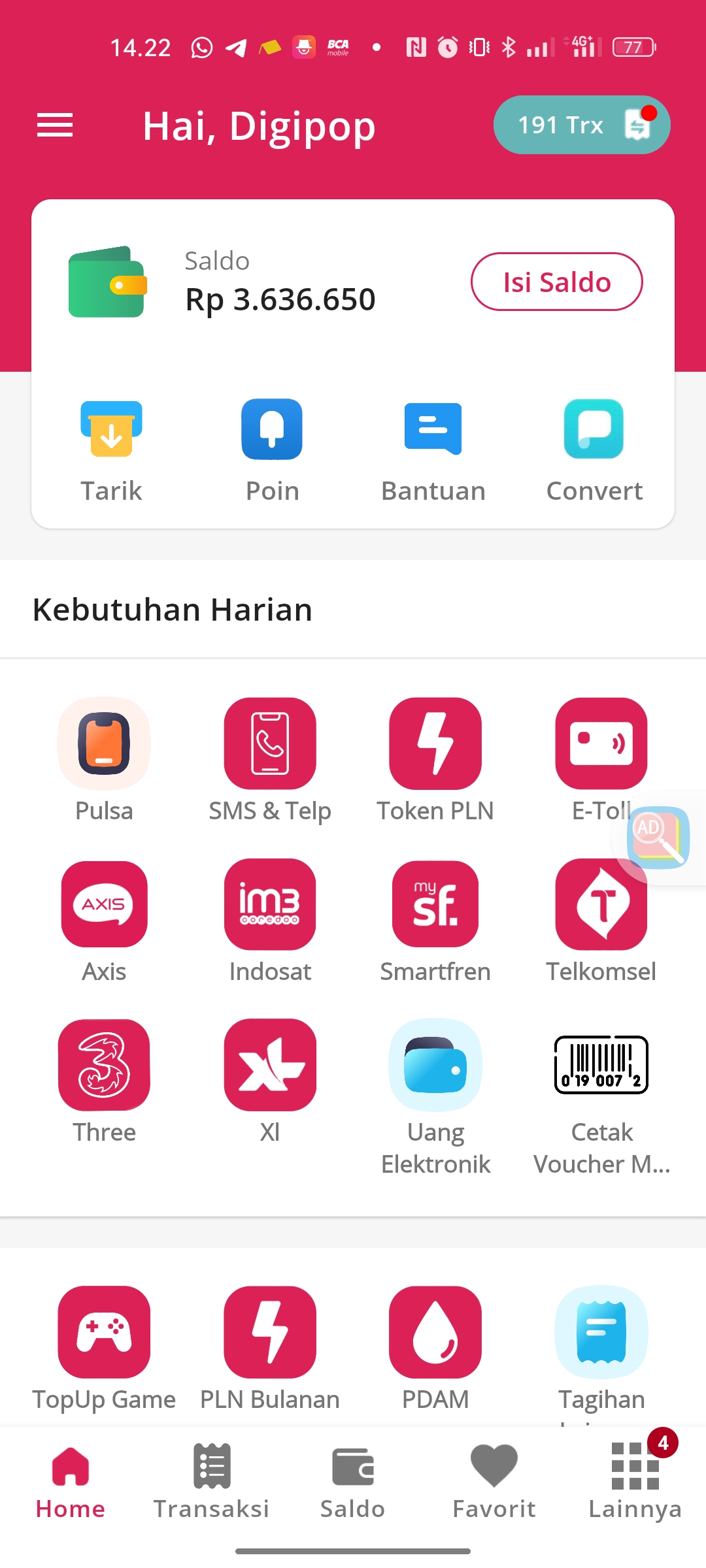Viewport: 706px width, 1568px height.
Task: Select Pulsa from daily needs
Action: (104, 760)
